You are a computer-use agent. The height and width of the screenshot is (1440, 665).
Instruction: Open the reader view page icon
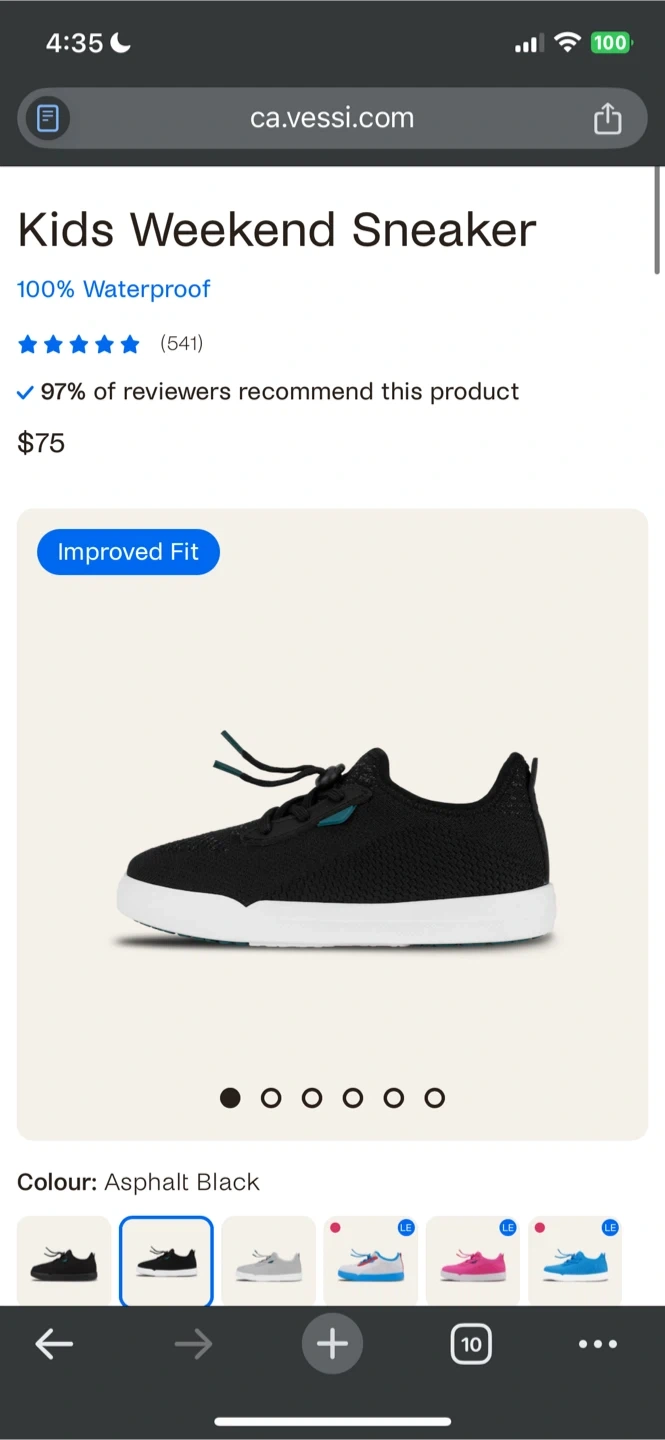pyautogui.click(x=47, y=119)
